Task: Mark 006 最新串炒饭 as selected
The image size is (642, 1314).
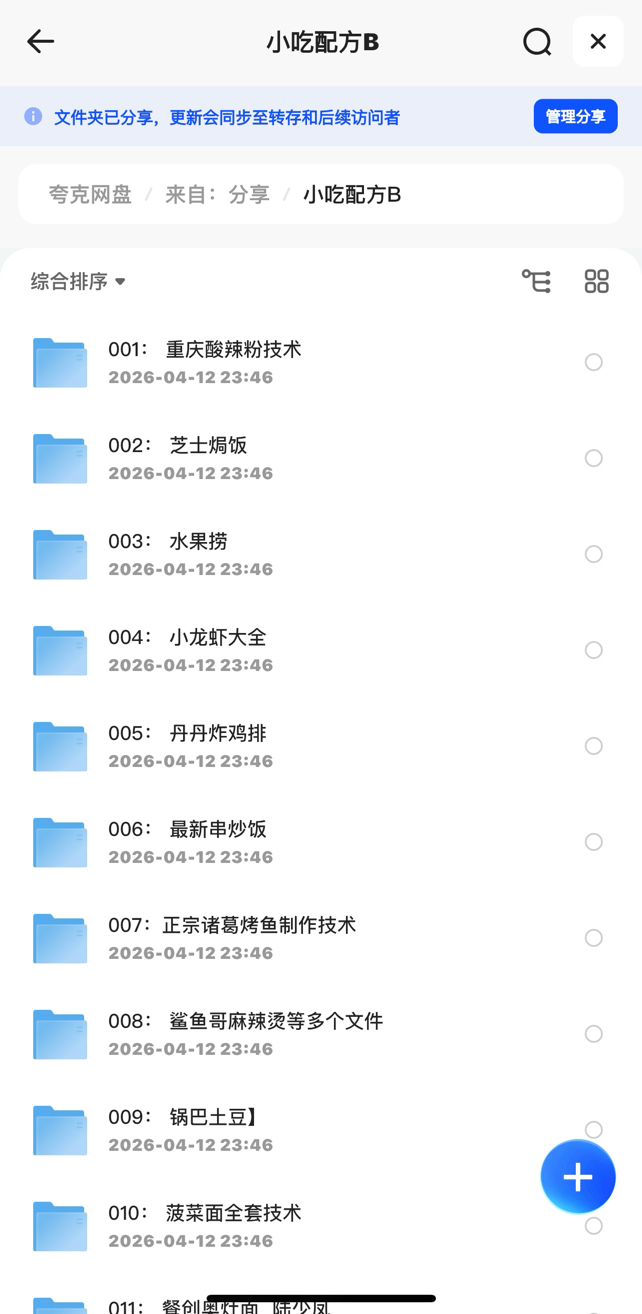Action: pyautogui.click(x=594, y=842)
